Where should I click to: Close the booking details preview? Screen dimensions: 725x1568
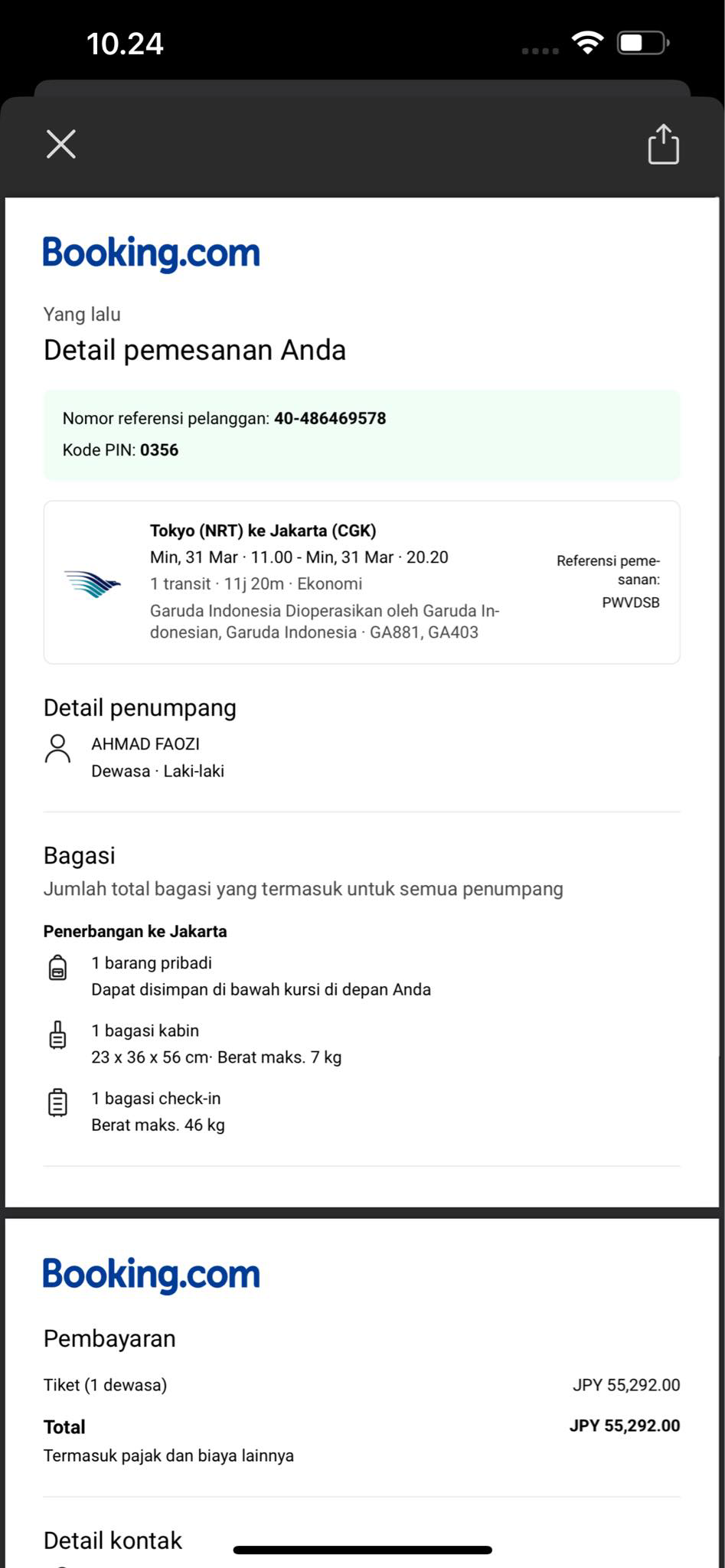[60, 144]
